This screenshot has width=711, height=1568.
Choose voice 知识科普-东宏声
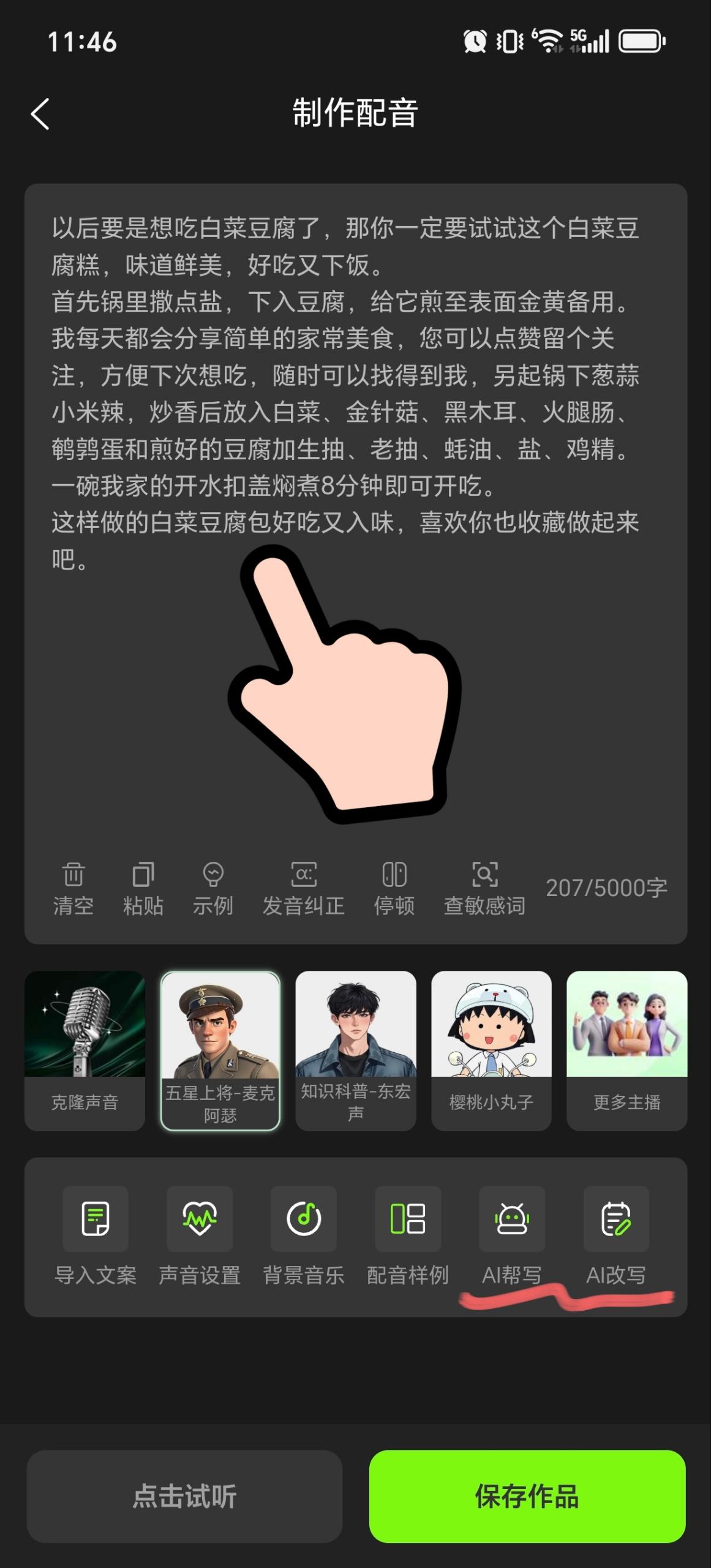pos(355,1050)
